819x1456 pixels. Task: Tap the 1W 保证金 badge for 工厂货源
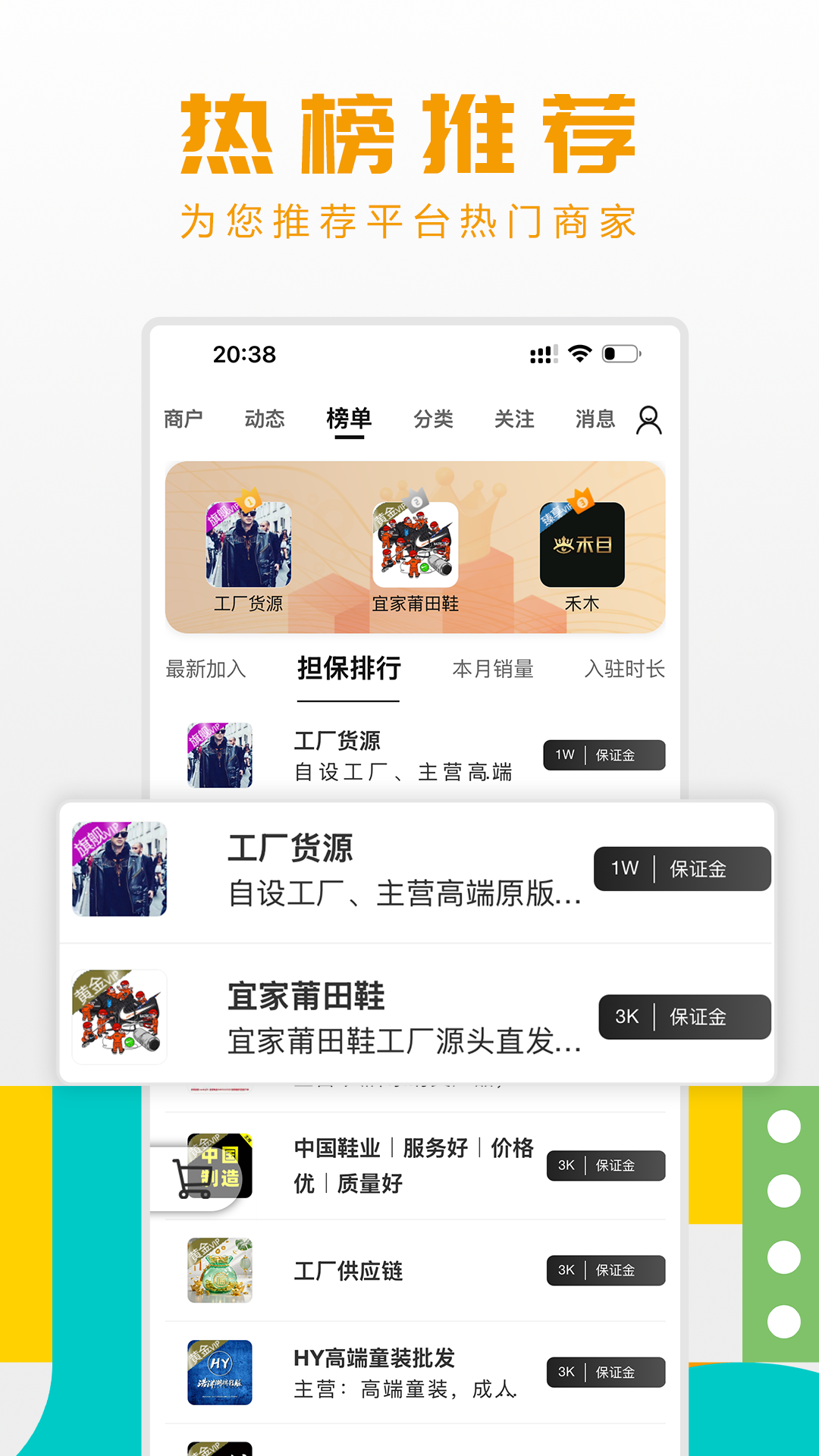pos(681,869)
